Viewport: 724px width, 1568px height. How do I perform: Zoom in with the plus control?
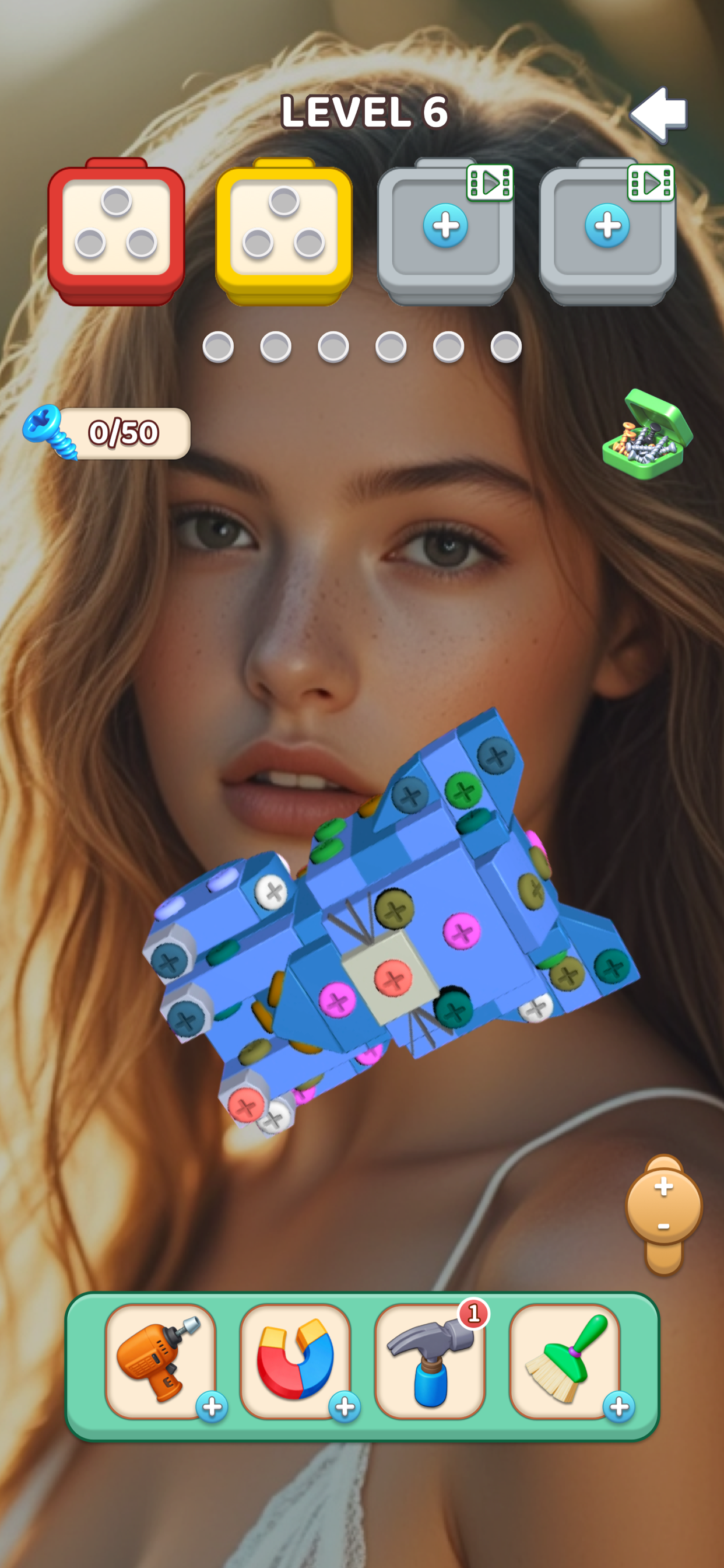click(x=664, y=1186)
